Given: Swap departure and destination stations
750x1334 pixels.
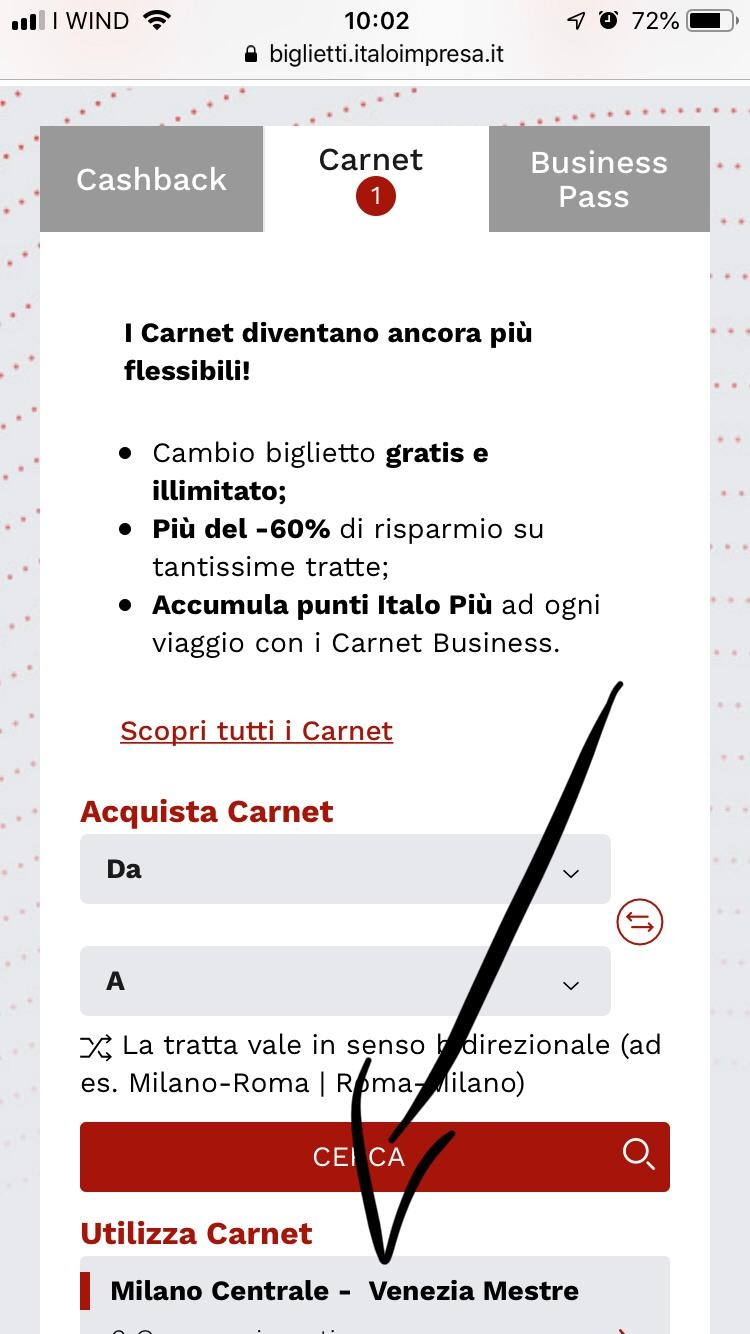Looking at the screenshot, I should (640, 922).
